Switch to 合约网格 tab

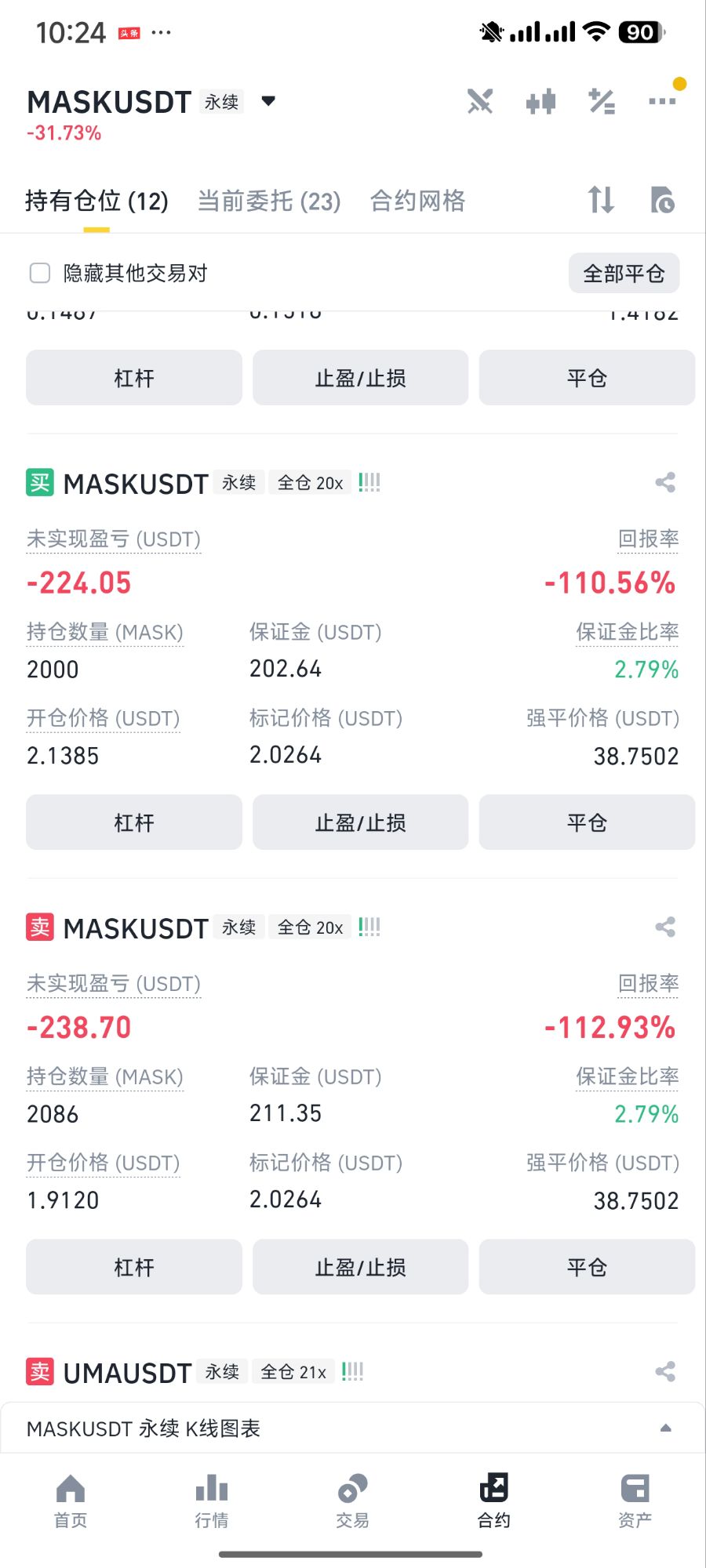click(x=417, y=201)
